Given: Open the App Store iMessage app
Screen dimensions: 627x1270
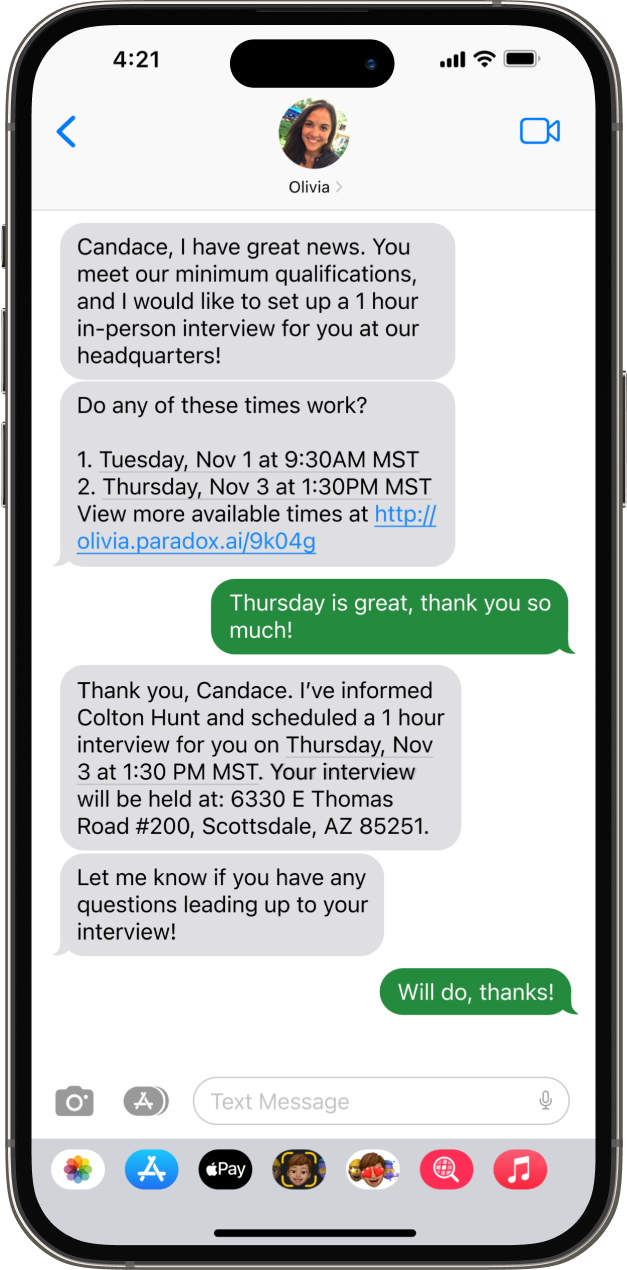Looking at the screenshot, I should pos(152,1169).
